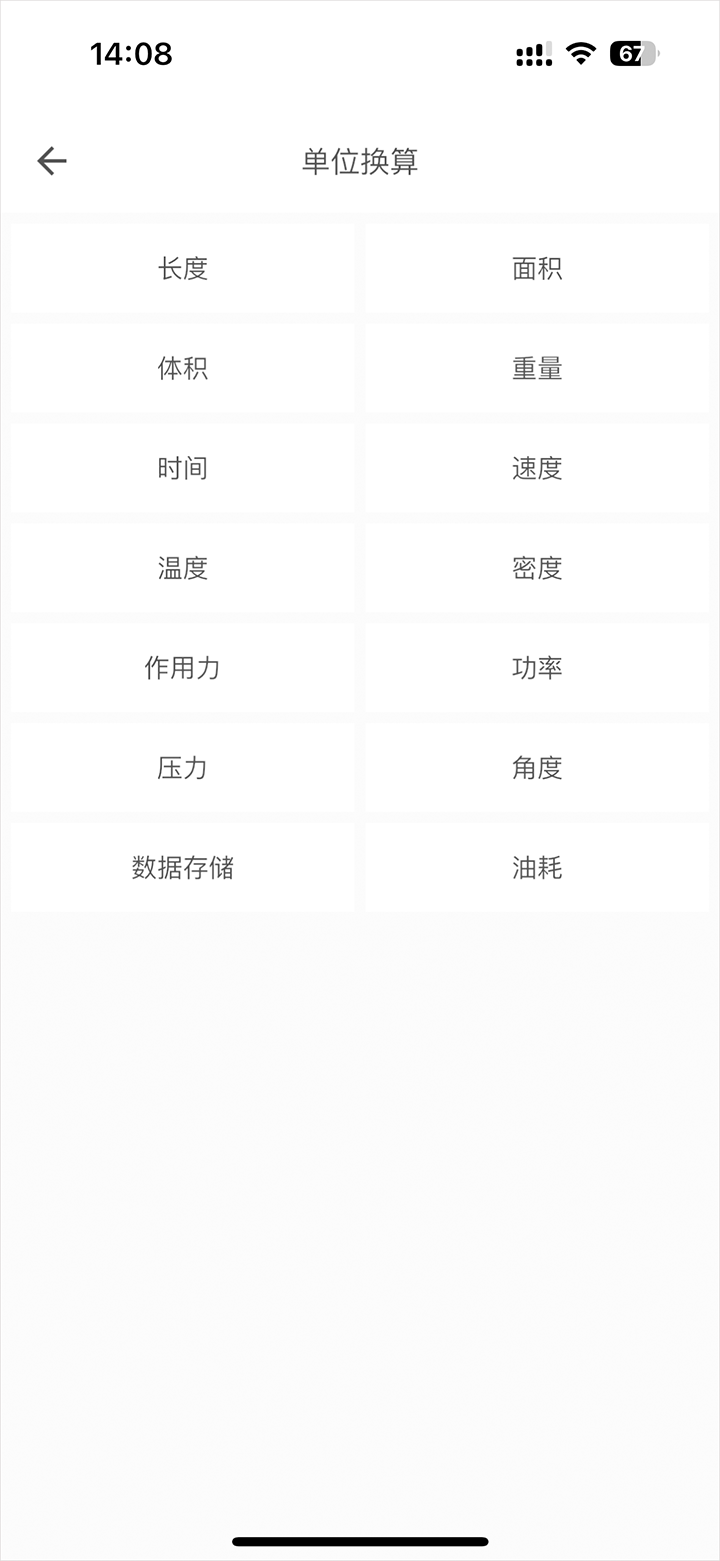Go back using the arrow icon
The width and height of the screenshot is (720, 1561).
(x=52, y=161)
